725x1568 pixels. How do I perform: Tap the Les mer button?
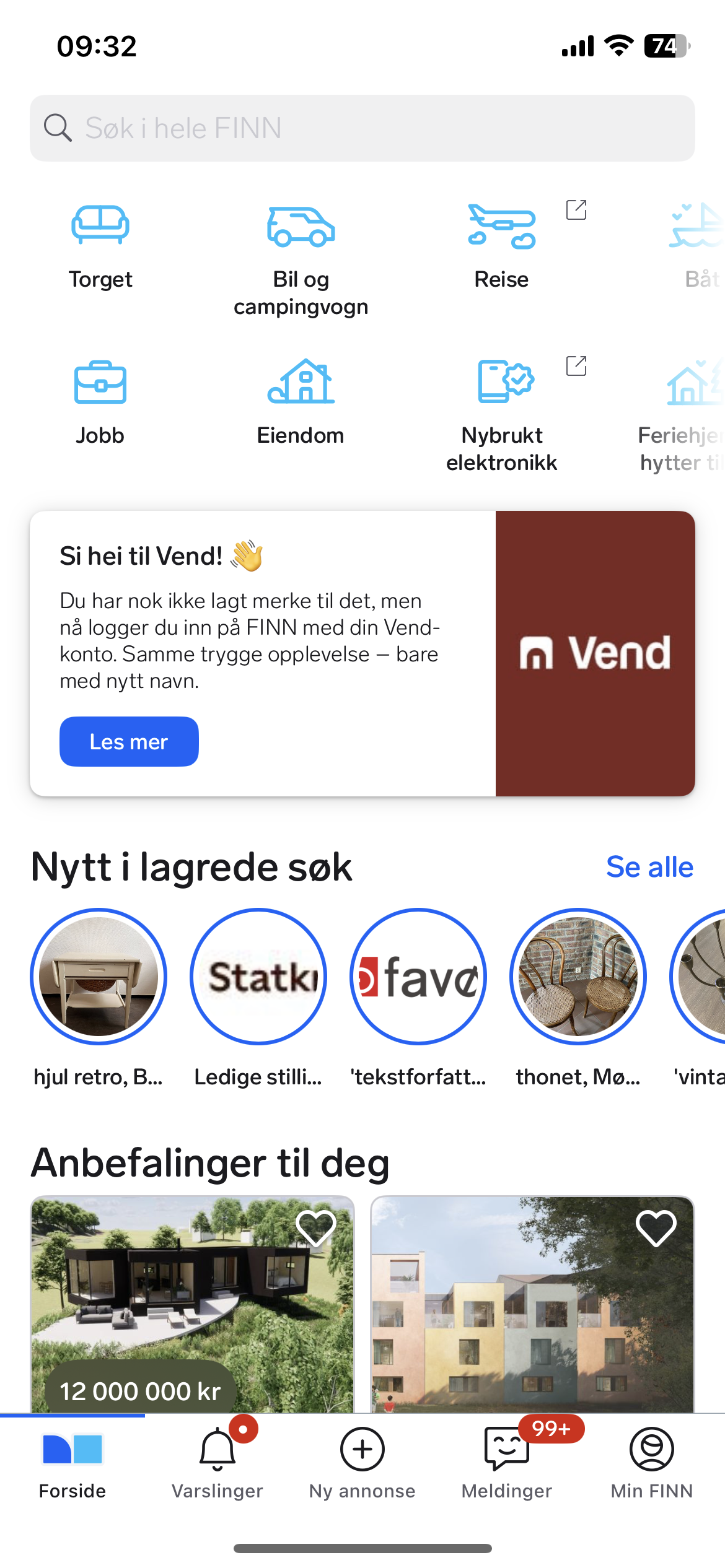(129, 741)
